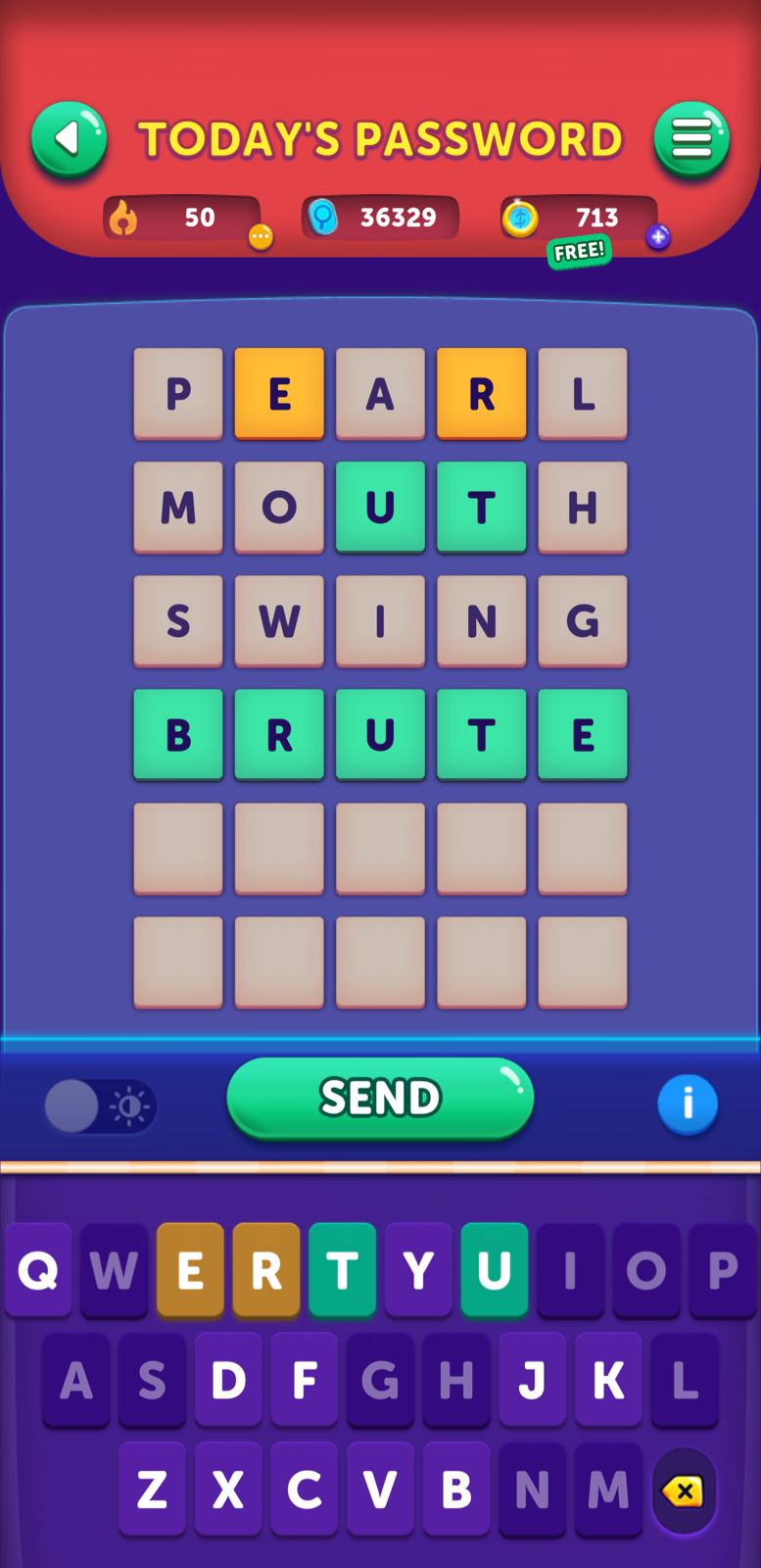Claim the FREE coins badge

pos(579,252)
